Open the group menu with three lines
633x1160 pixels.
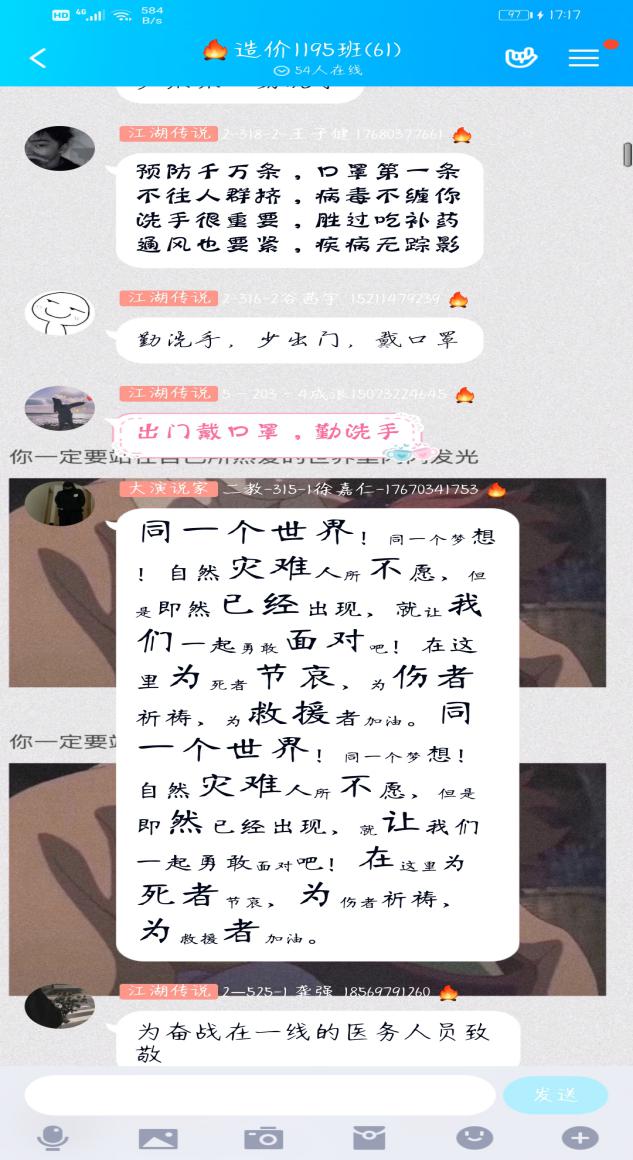tap(584, 58)
